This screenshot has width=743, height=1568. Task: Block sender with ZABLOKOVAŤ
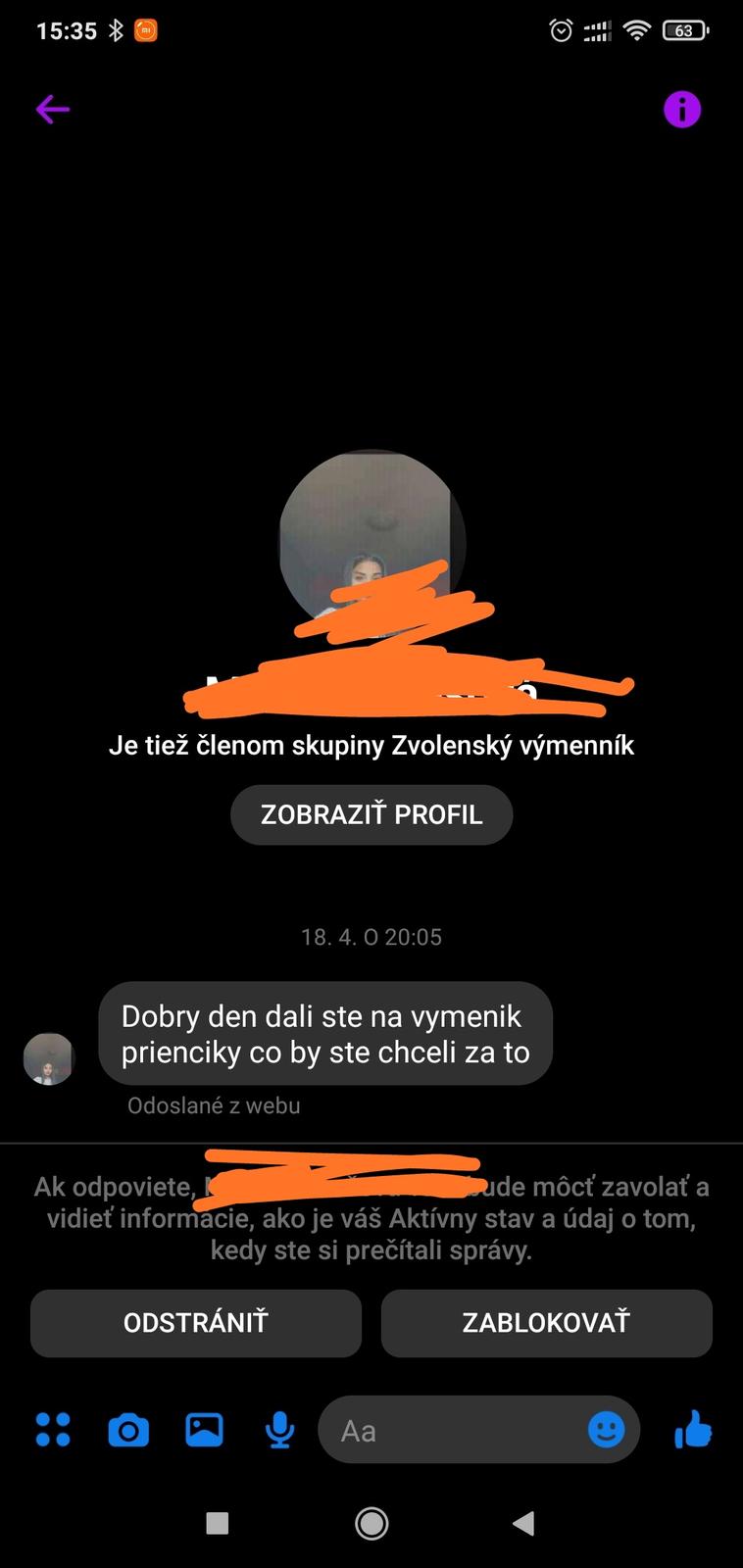tap(546, 1323)
